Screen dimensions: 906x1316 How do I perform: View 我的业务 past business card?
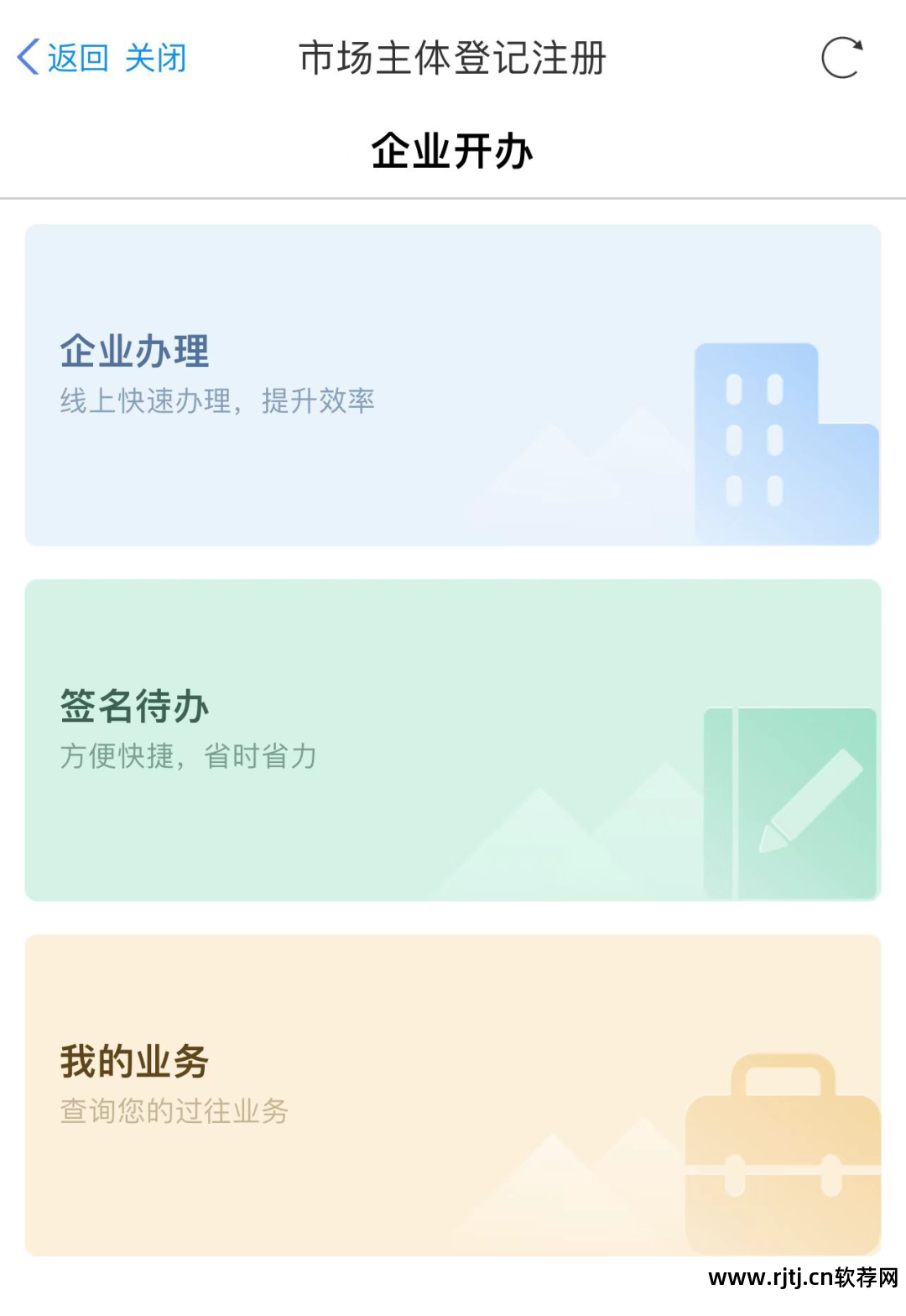click(452, 1095)
